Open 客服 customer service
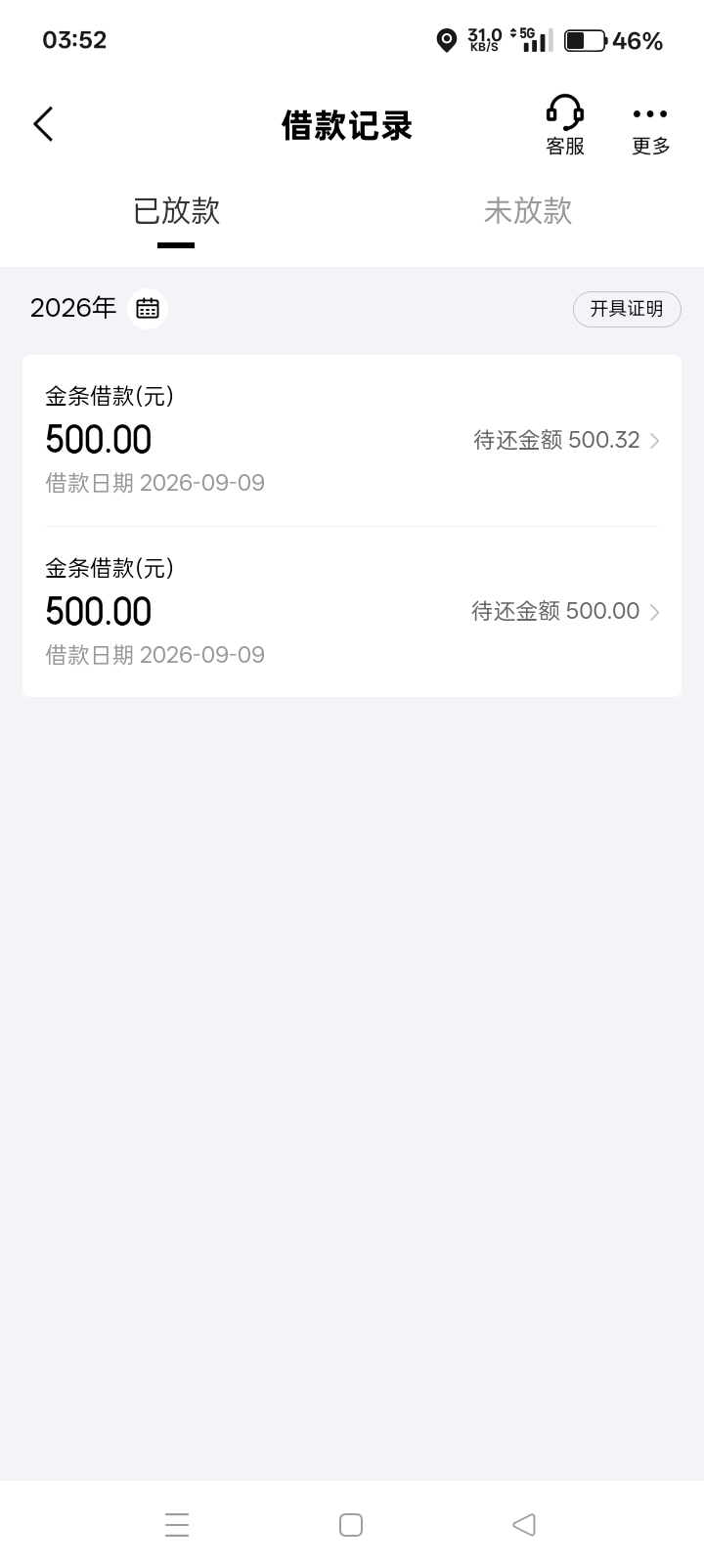Viewport: 704px width, 1568px height. (x=564, y=125)
